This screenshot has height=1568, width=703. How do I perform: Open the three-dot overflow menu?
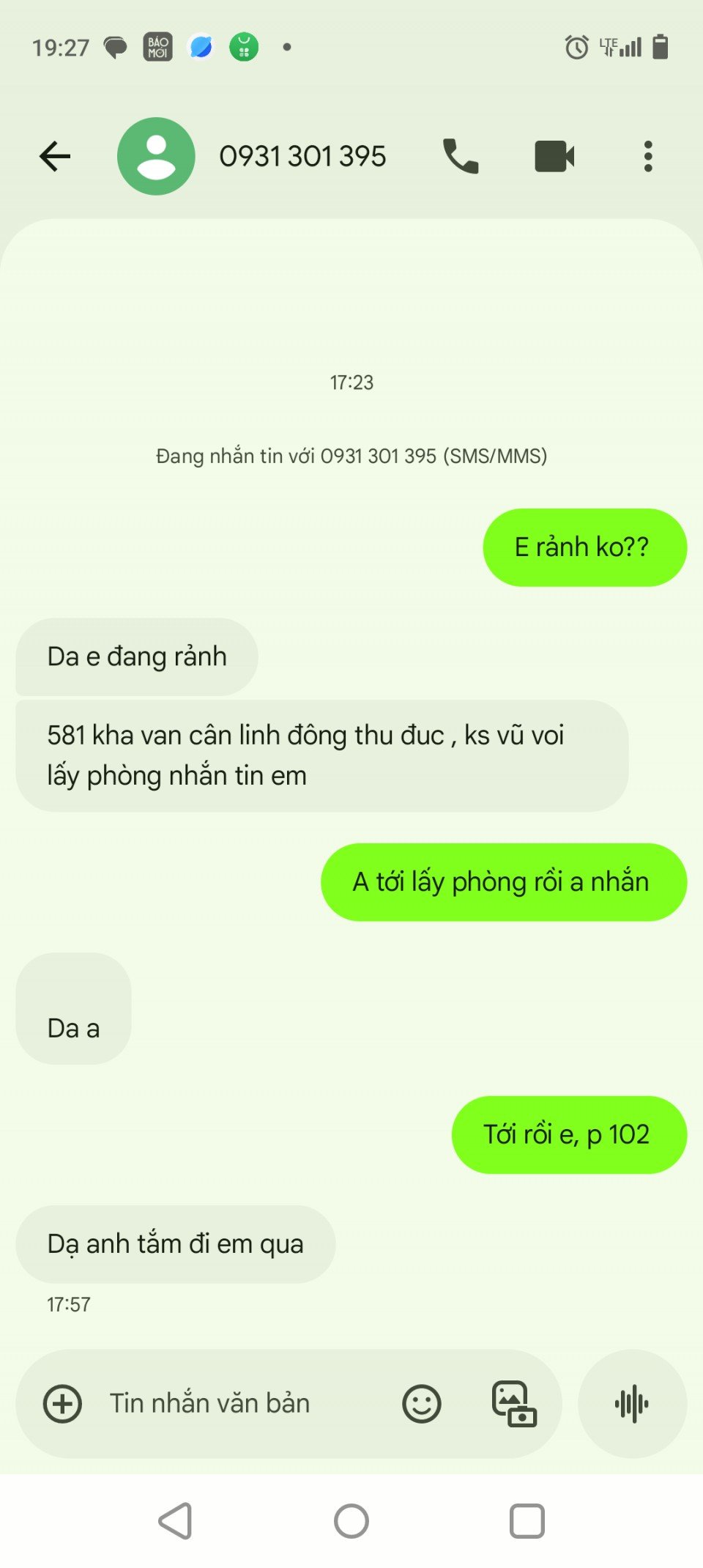(x=648, y=156)
